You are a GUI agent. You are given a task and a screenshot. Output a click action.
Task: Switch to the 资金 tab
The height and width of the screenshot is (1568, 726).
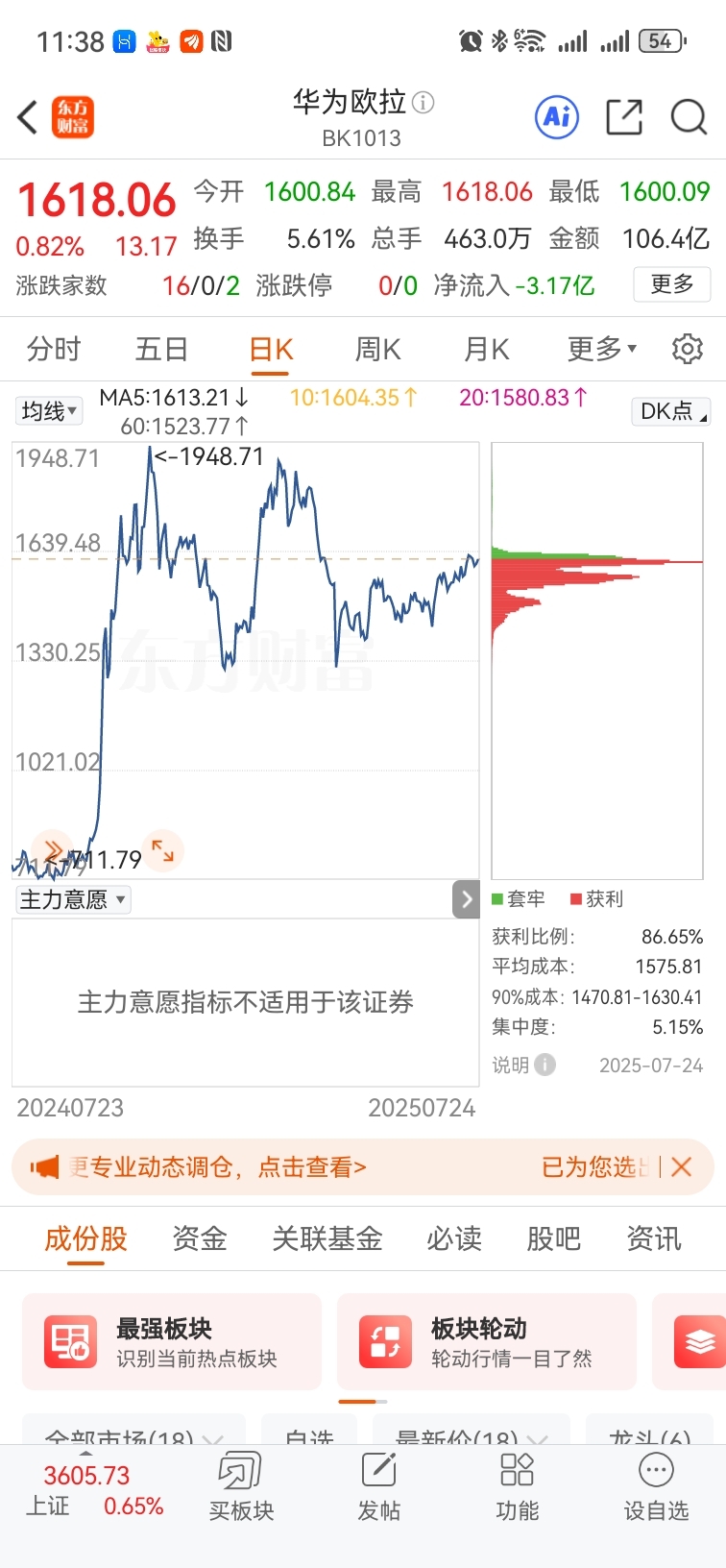coord(200,1238)
